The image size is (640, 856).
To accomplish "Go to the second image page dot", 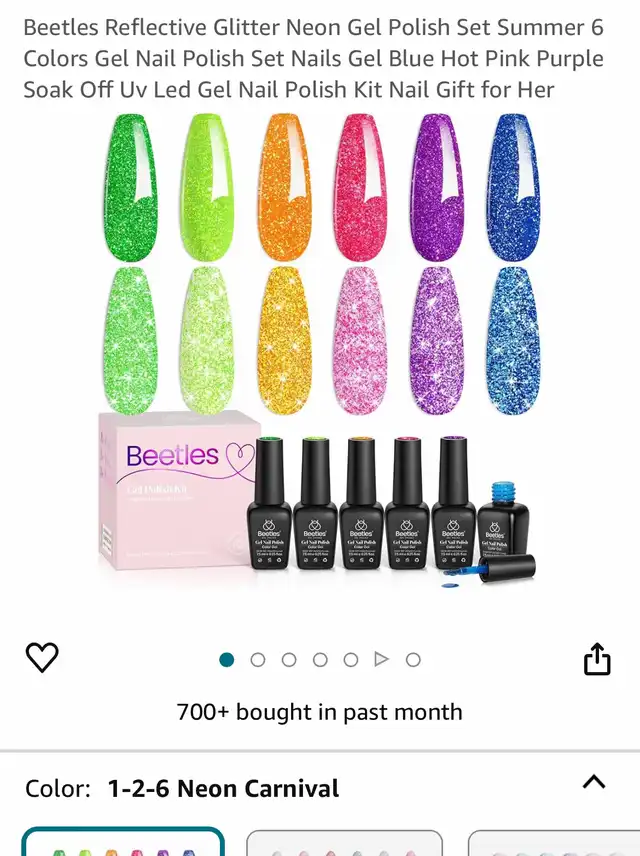I will (x=258, y=659).
